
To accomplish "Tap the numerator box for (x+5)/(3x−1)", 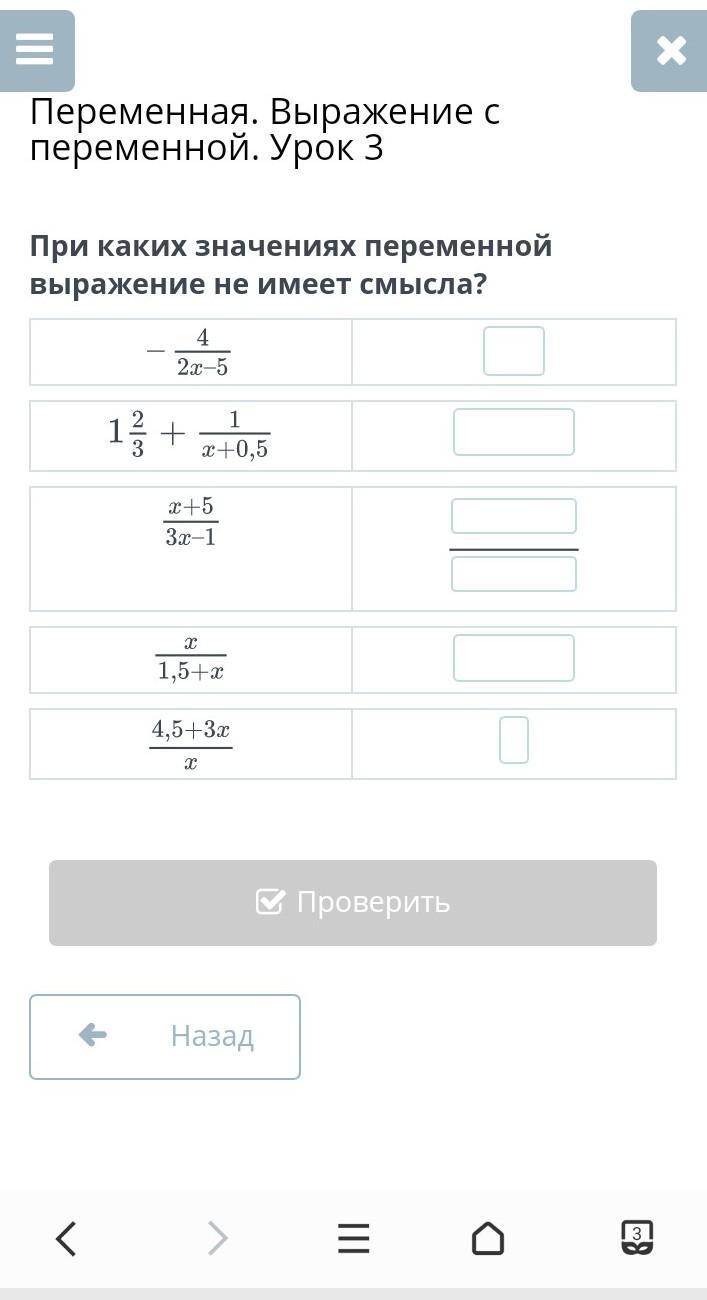I will (514, 516).
